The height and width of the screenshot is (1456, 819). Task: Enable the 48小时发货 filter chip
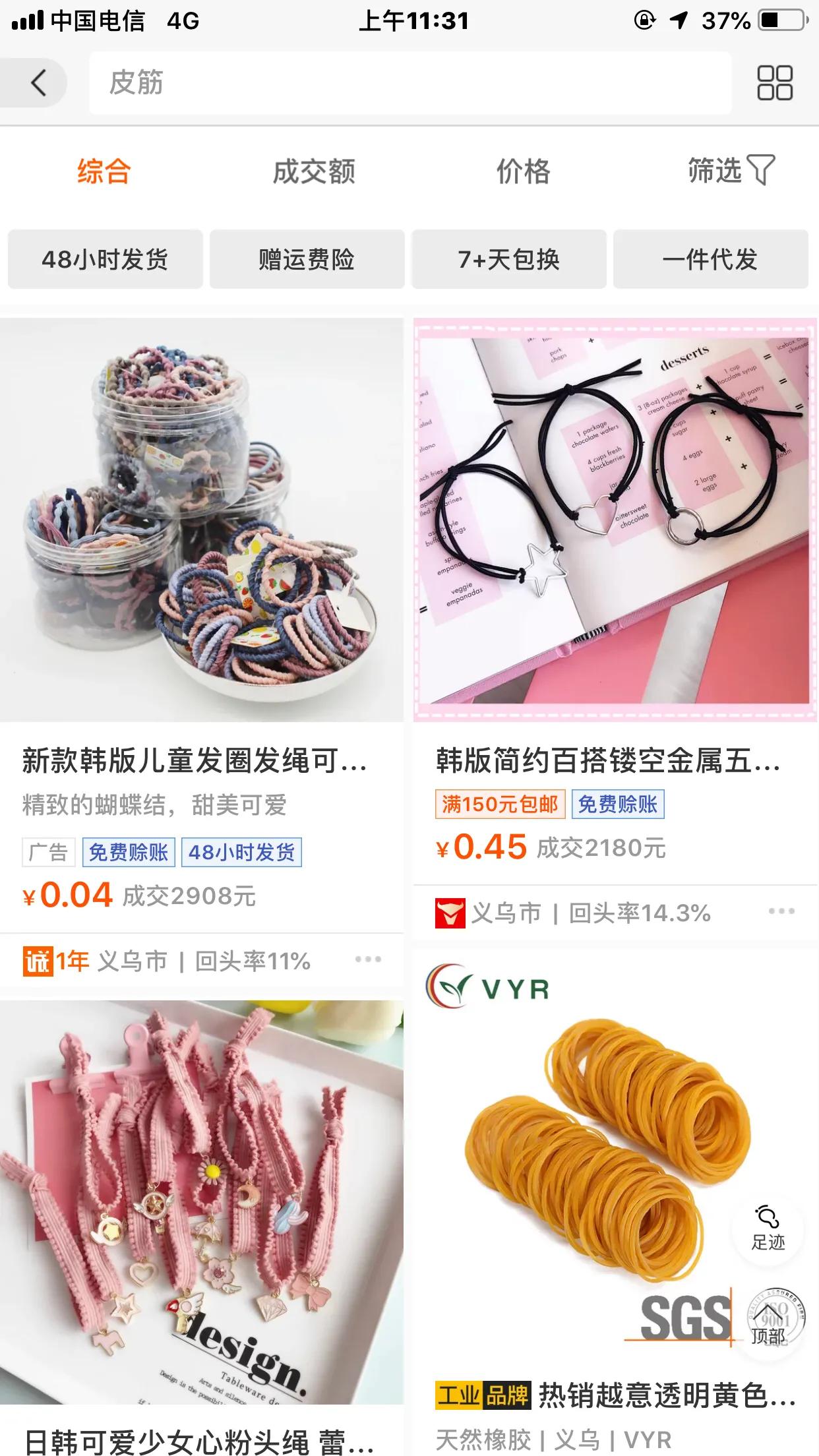click(x=106, y=259)
